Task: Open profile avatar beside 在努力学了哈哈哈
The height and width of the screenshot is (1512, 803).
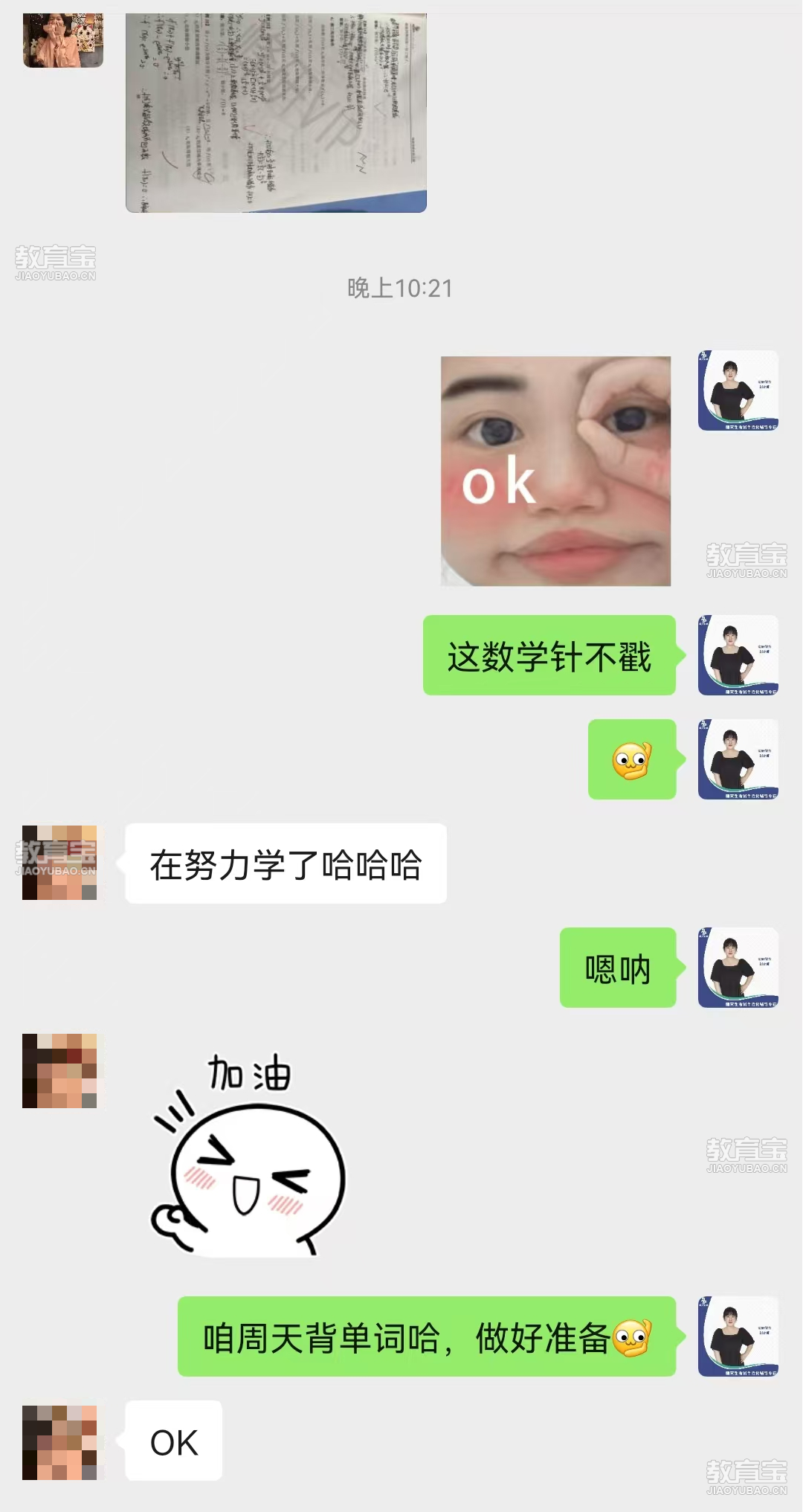Action: point(59,863)
